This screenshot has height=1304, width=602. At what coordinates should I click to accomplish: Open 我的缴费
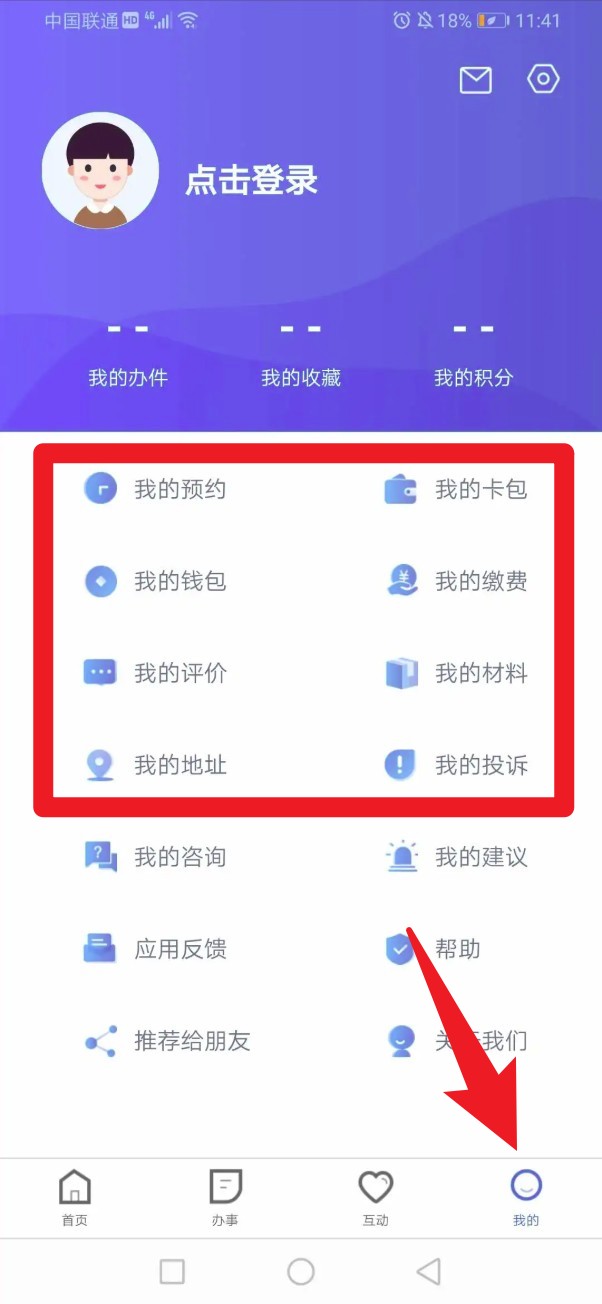pos(457,581)
